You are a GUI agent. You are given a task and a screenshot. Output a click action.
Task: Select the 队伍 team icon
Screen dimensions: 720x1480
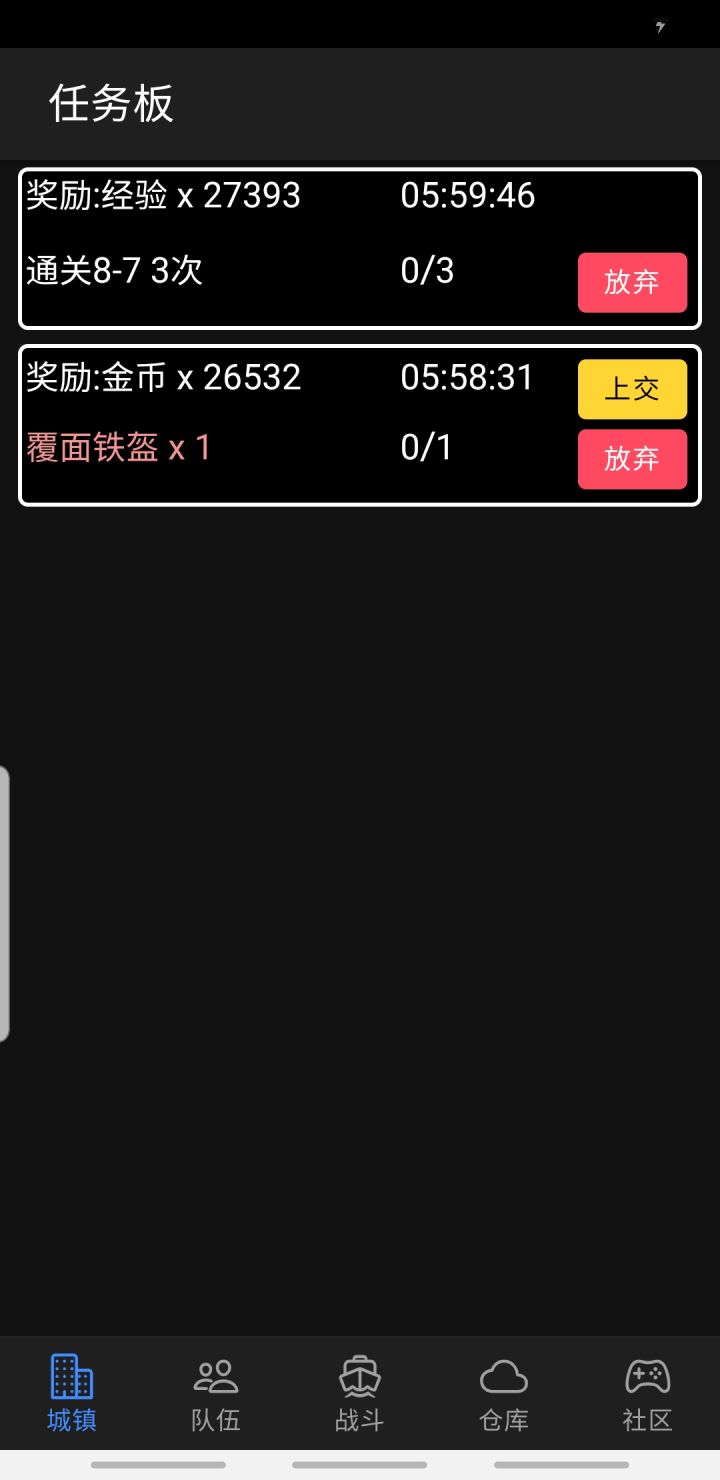point(215,1392)
